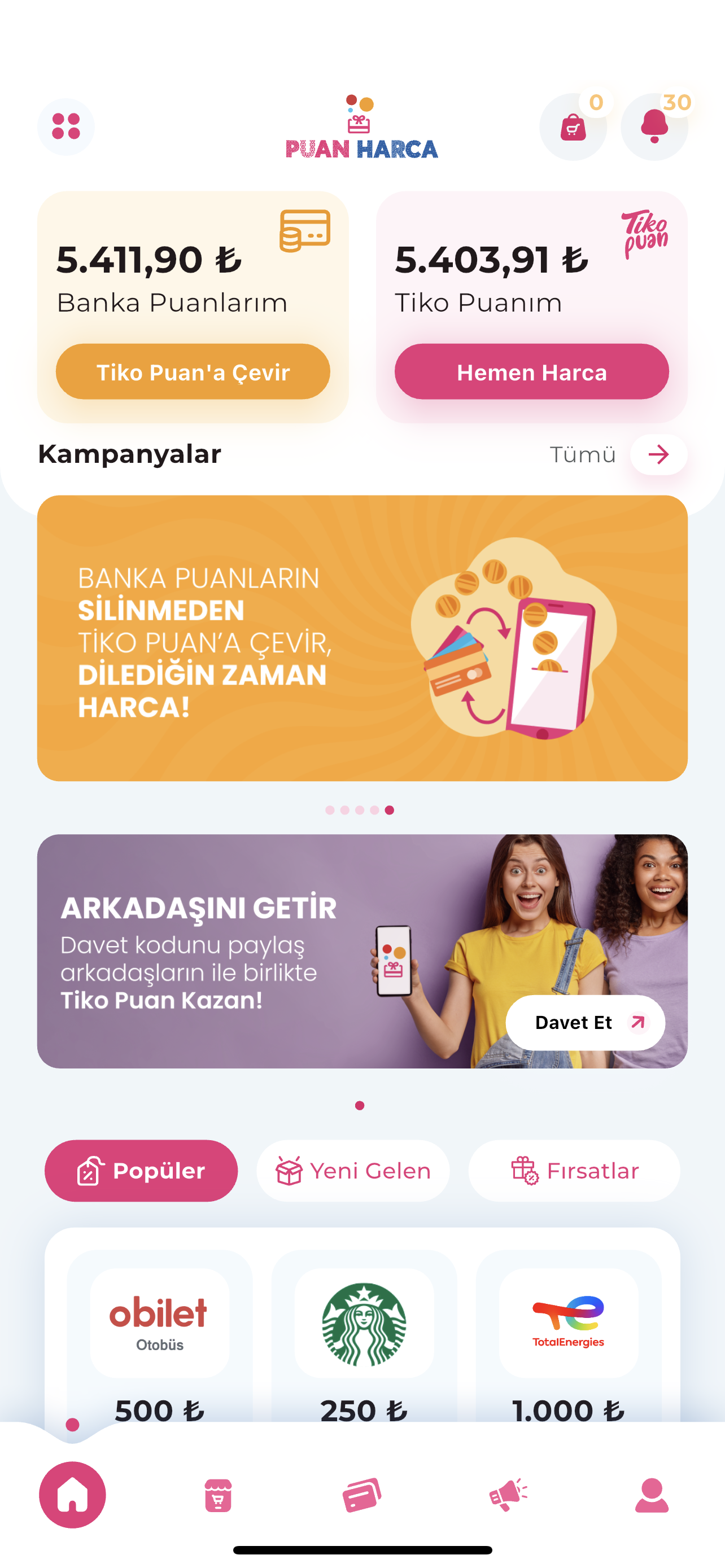Go to the home tab

tap(72, 1495)
